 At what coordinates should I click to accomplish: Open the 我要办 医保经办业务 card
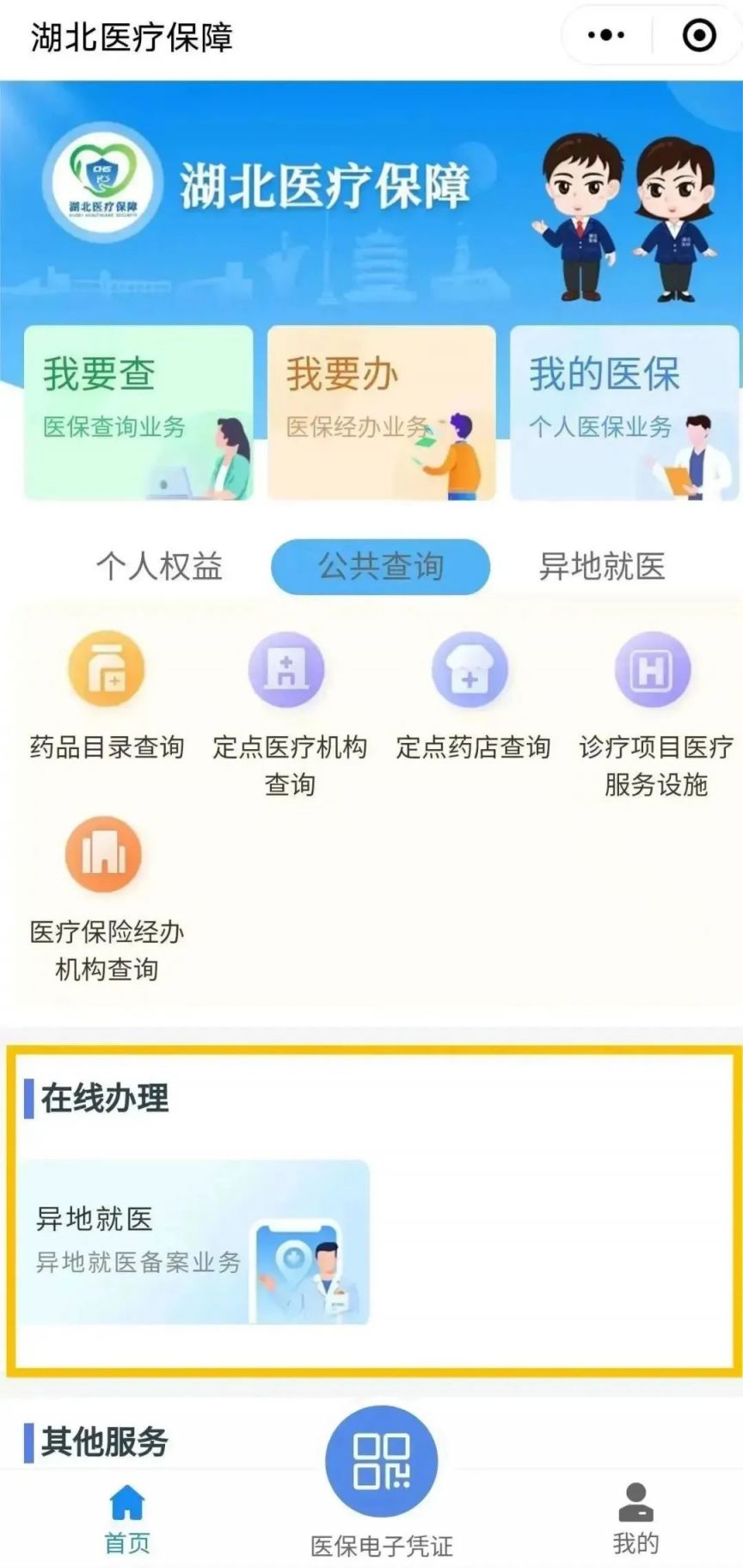pos(381,412)
